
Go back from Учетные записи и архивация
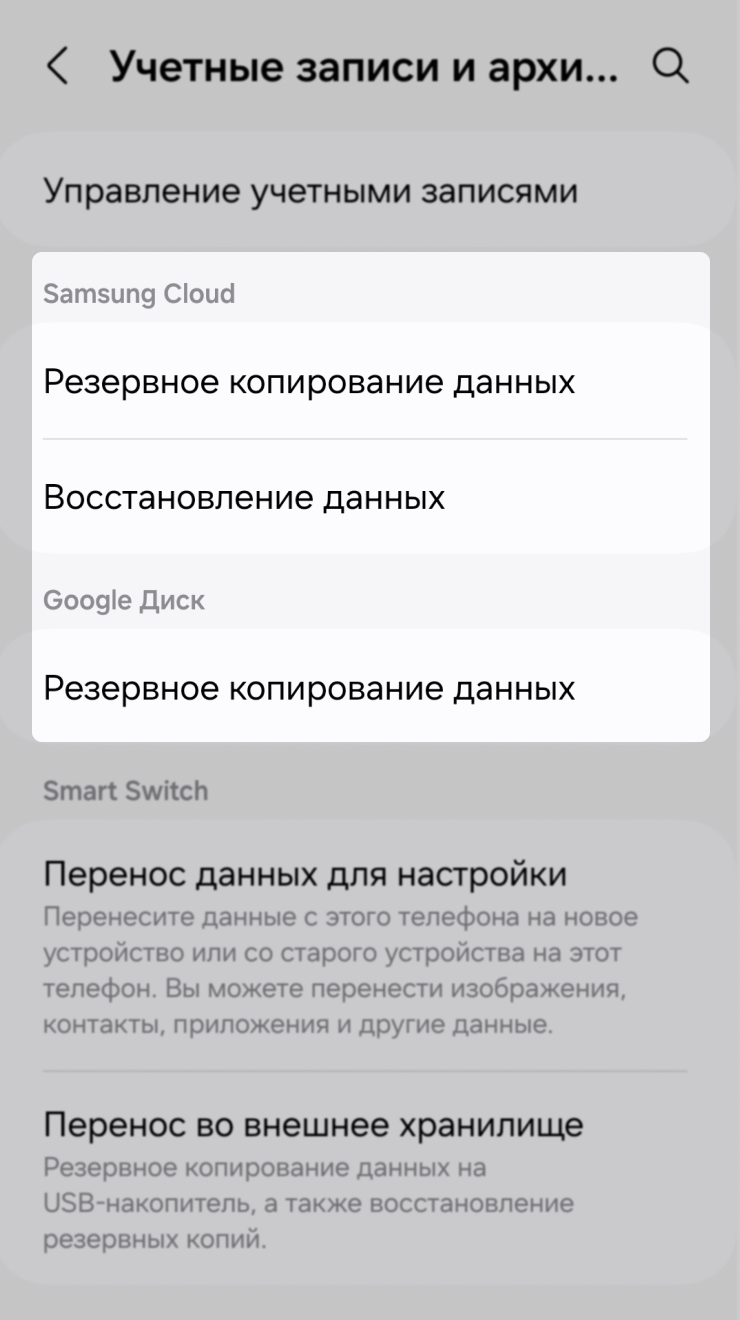tap(58, 68)
